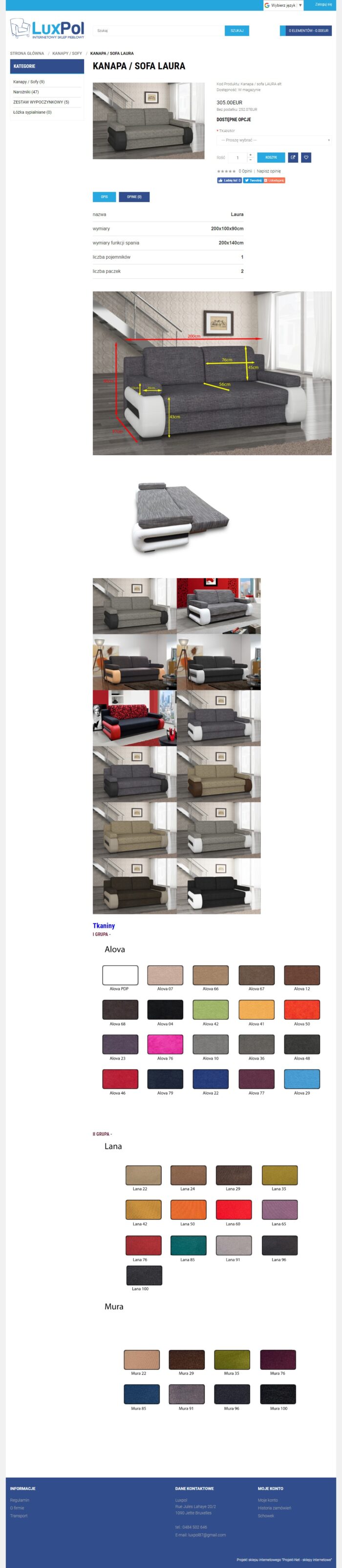Open the Kanapy / Sofy breadcrumb link

pos(67,54)
